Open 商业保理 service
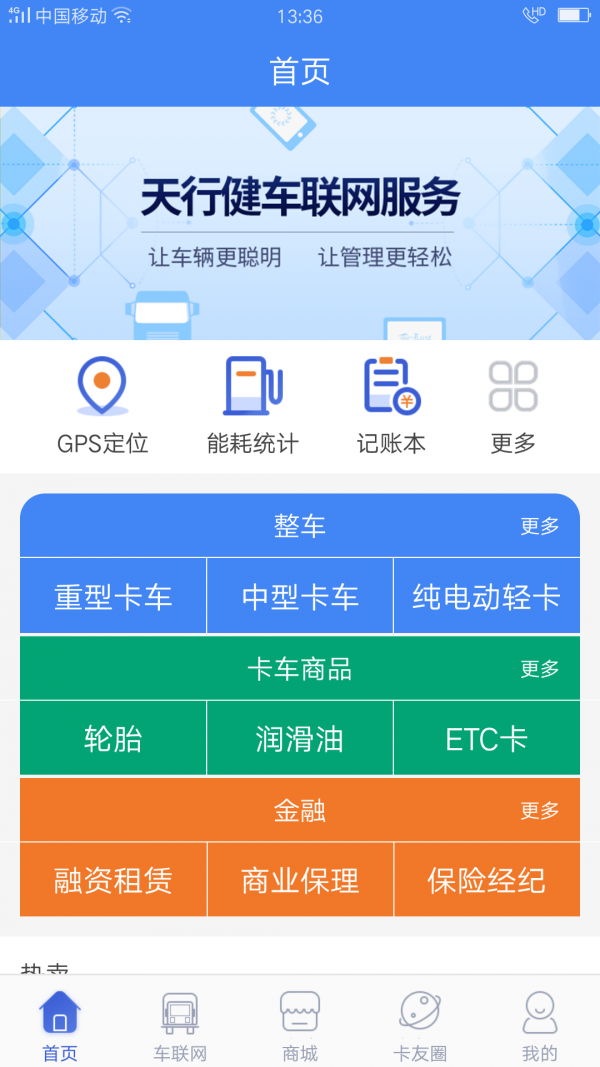This screenshot has width=600, height=1067. [x=300, y=880]
